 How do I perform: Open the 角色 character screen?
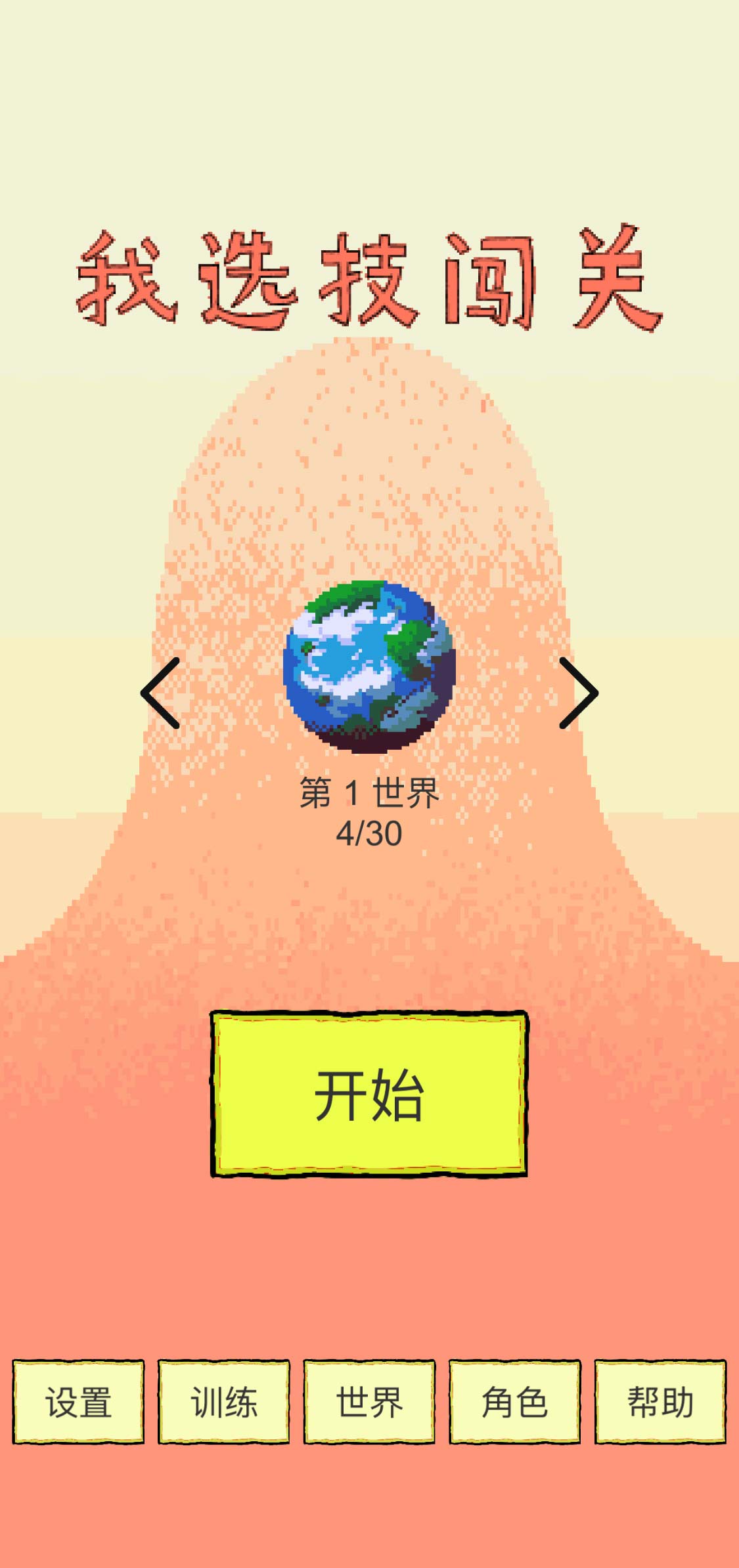tap(514, 1402)
